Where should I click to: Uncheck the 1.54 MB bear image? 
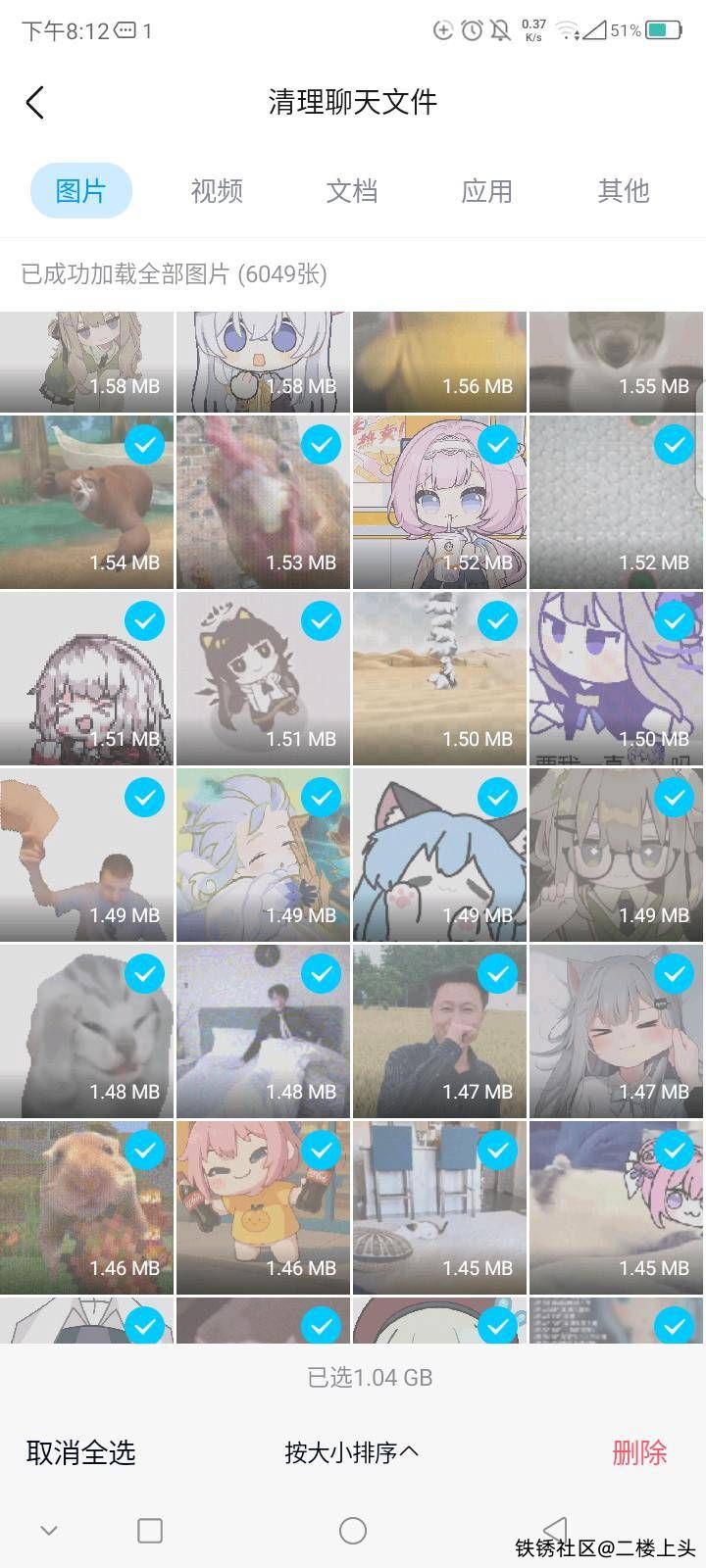click(144, 445)
